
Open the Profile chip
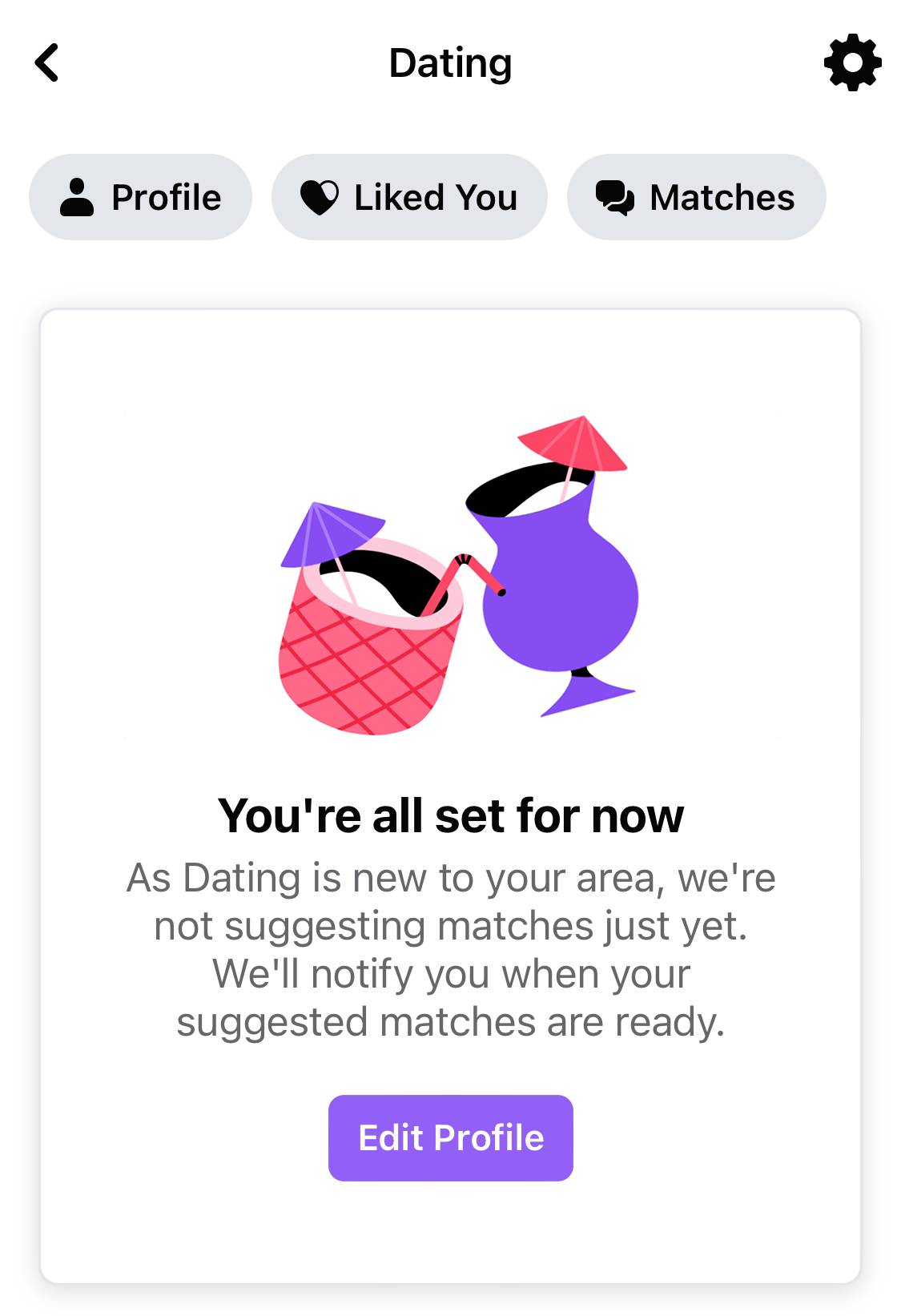coord(140,197)
